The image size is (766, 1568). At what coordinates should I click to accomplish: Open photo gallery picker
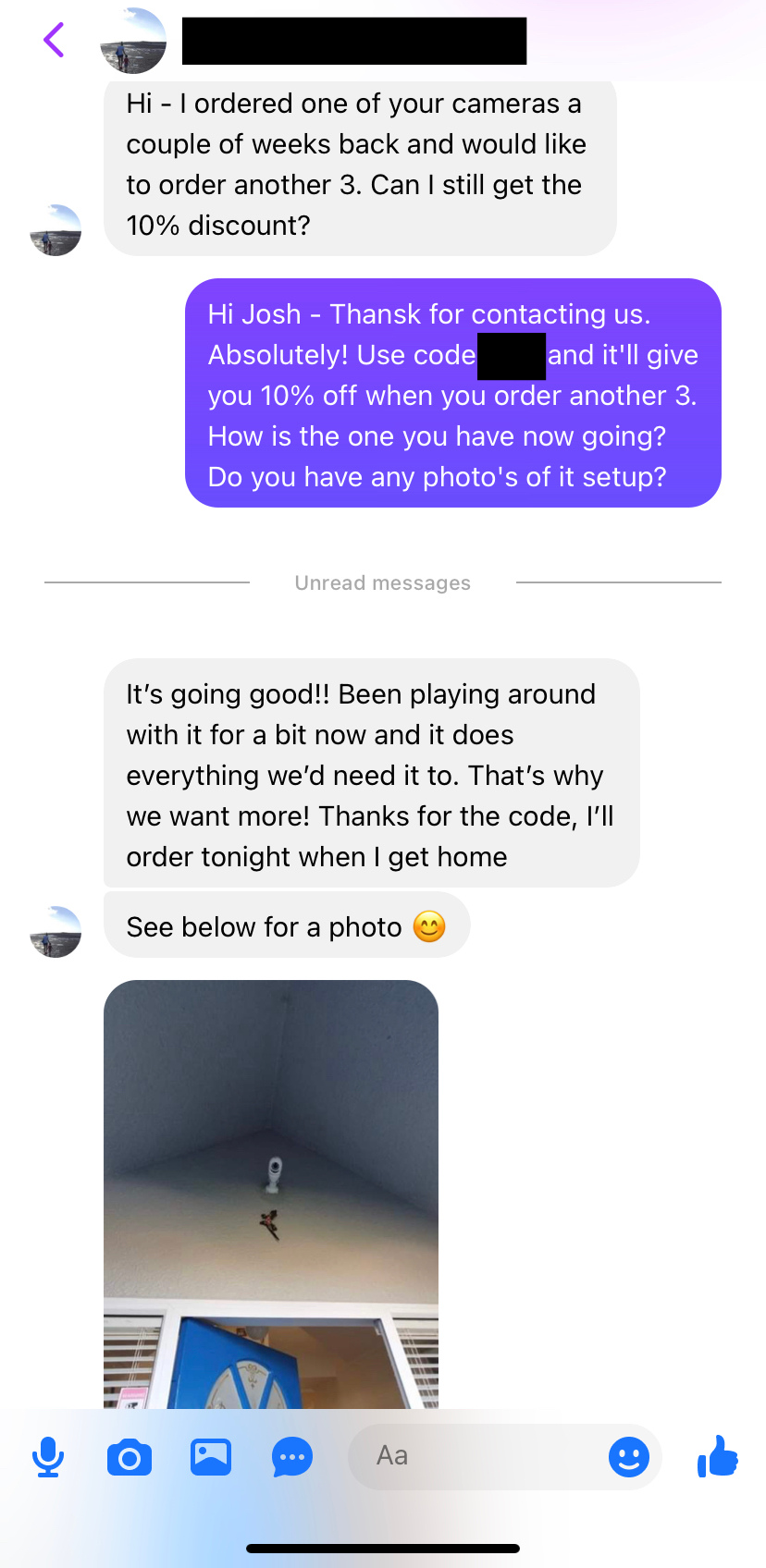click(211, 1457)
